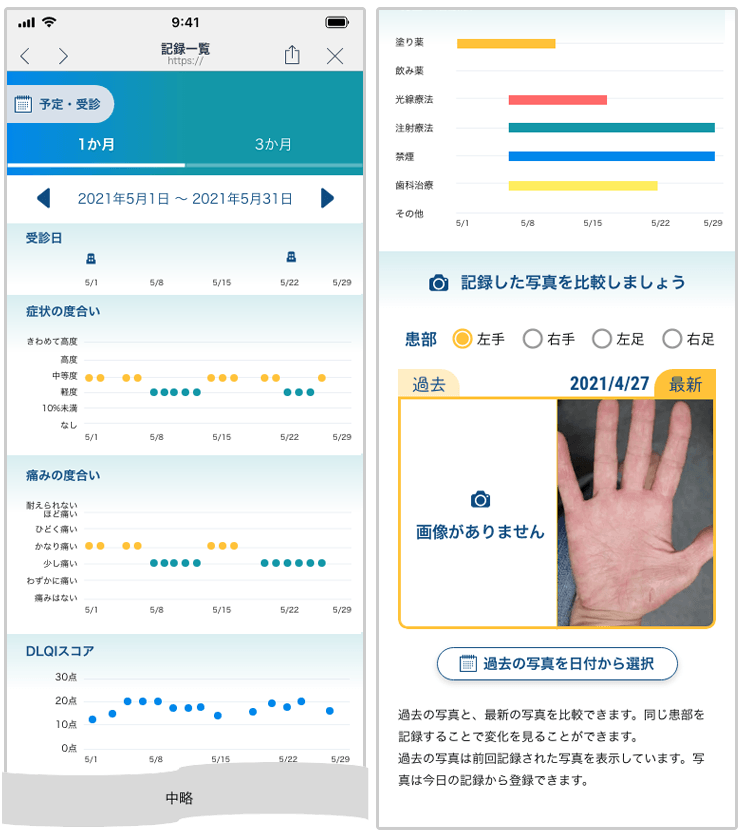
Task: Switch to the 3か月 tab
Action: pos(273,145)
